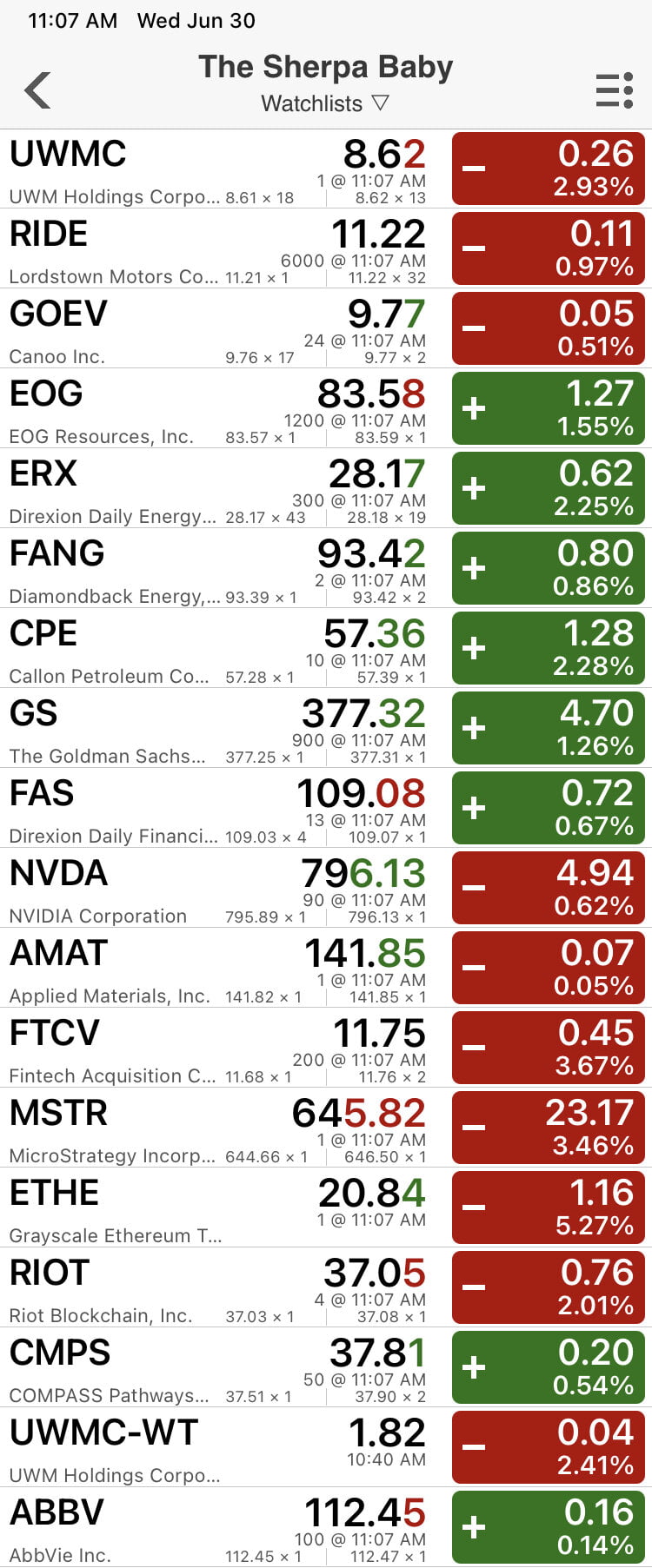Image resolution: width=652 pixels, height=1568 pixels.
Task: Open Applied Materials AMAT row
Action: click(x=217, y=969)
